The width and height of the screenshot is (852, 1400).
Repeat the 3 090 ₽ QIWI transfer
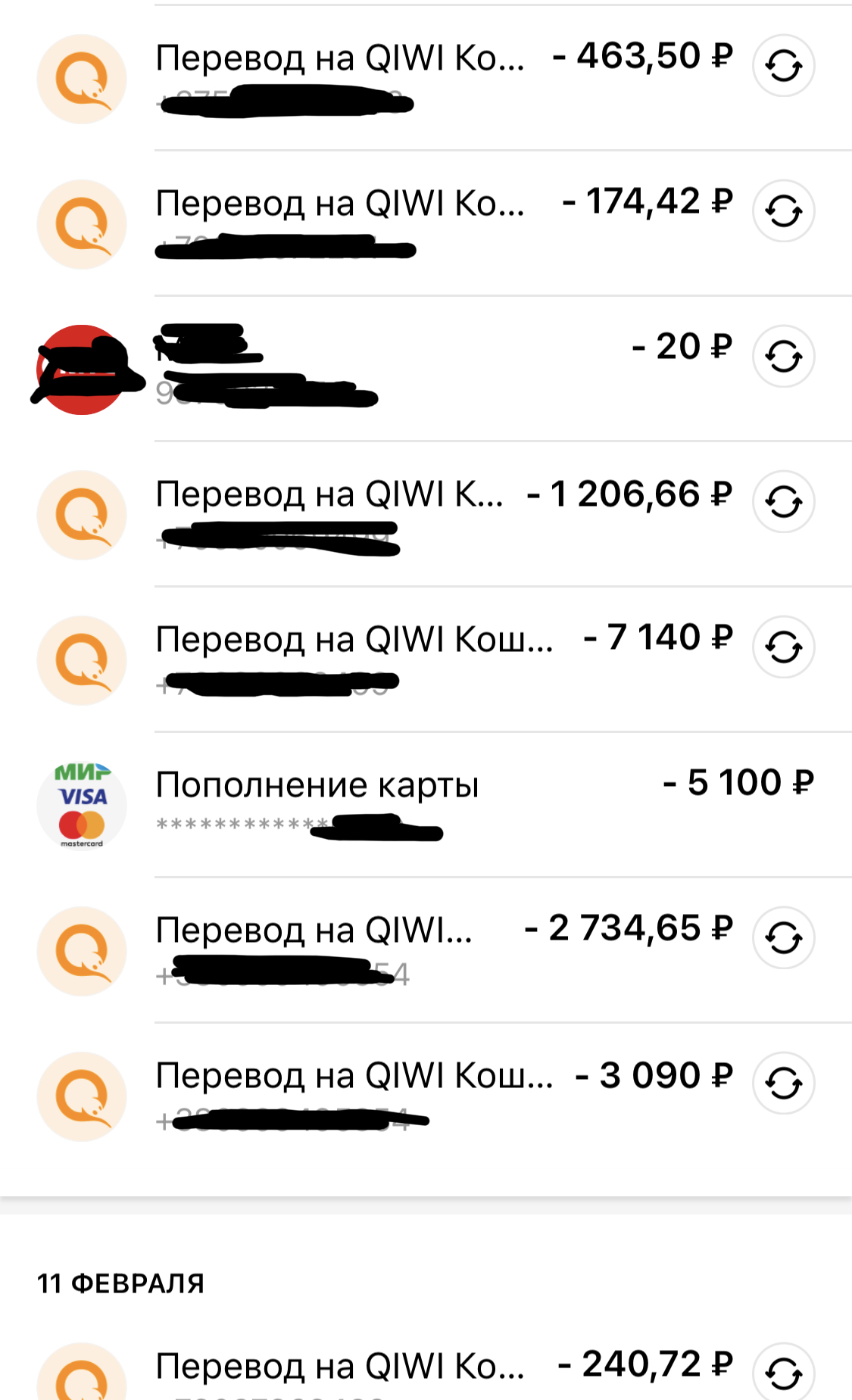coord(783,1084)
